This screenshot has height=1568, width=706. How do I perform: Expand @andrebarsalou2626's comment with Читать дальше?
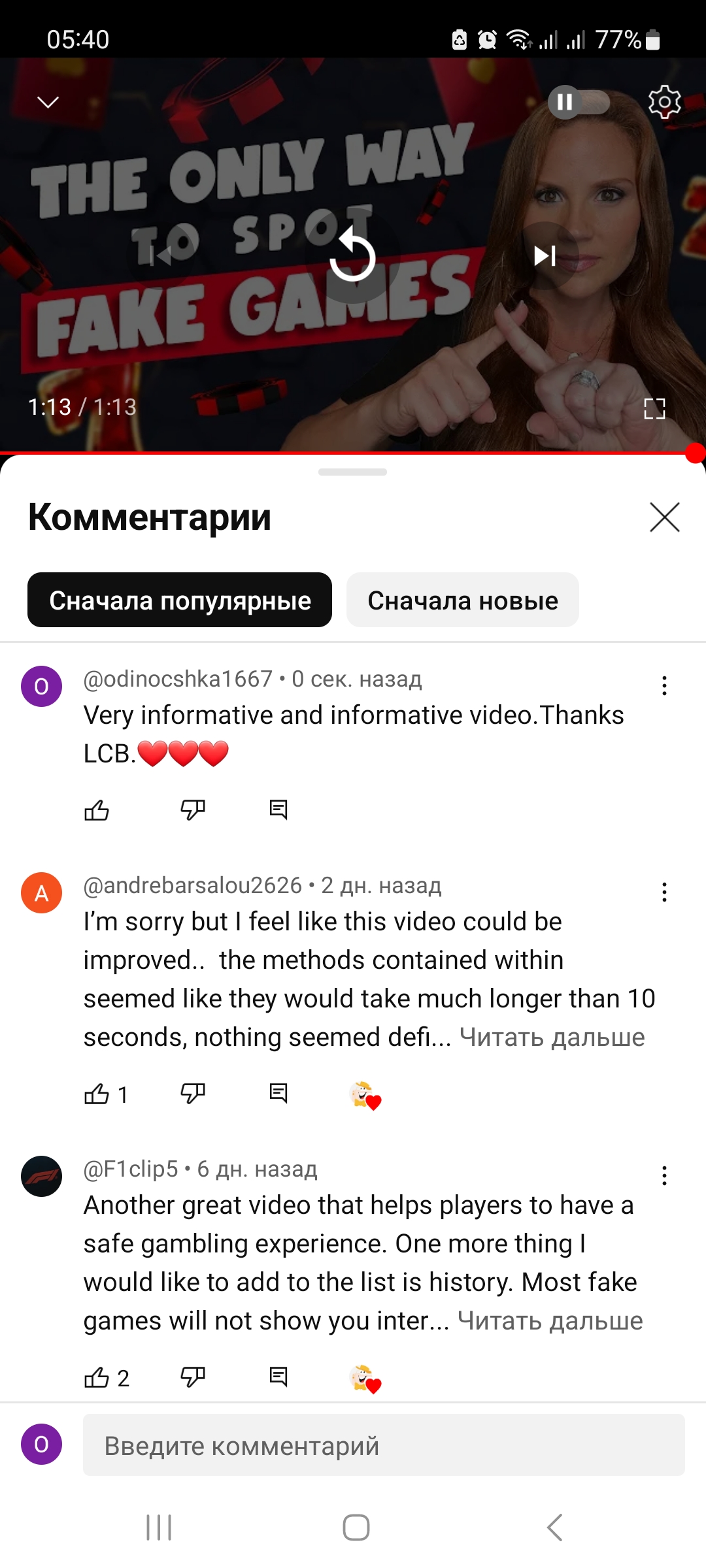[552, 1037]
